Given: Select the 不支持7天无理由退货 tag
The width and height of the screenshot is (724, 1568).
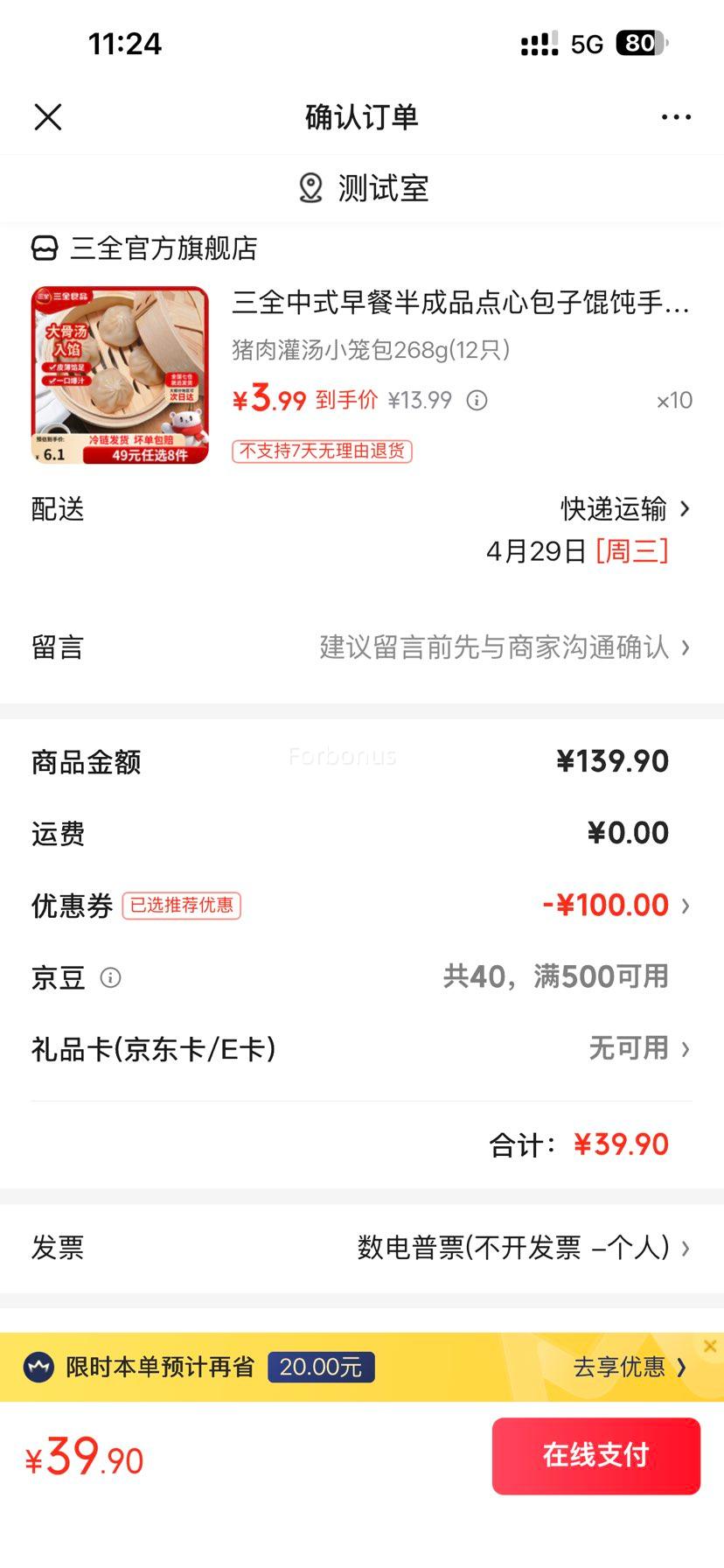Looking at the screenshot, I should tap(322, 451).
